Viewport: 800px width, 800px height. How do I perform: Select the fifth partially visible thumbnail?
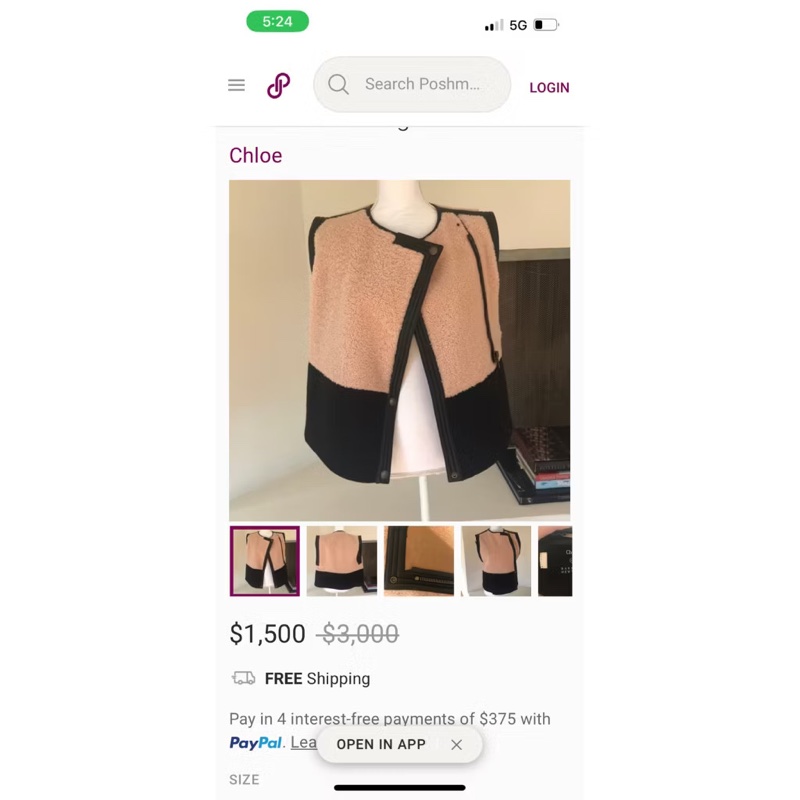click(x=555, y=561)
